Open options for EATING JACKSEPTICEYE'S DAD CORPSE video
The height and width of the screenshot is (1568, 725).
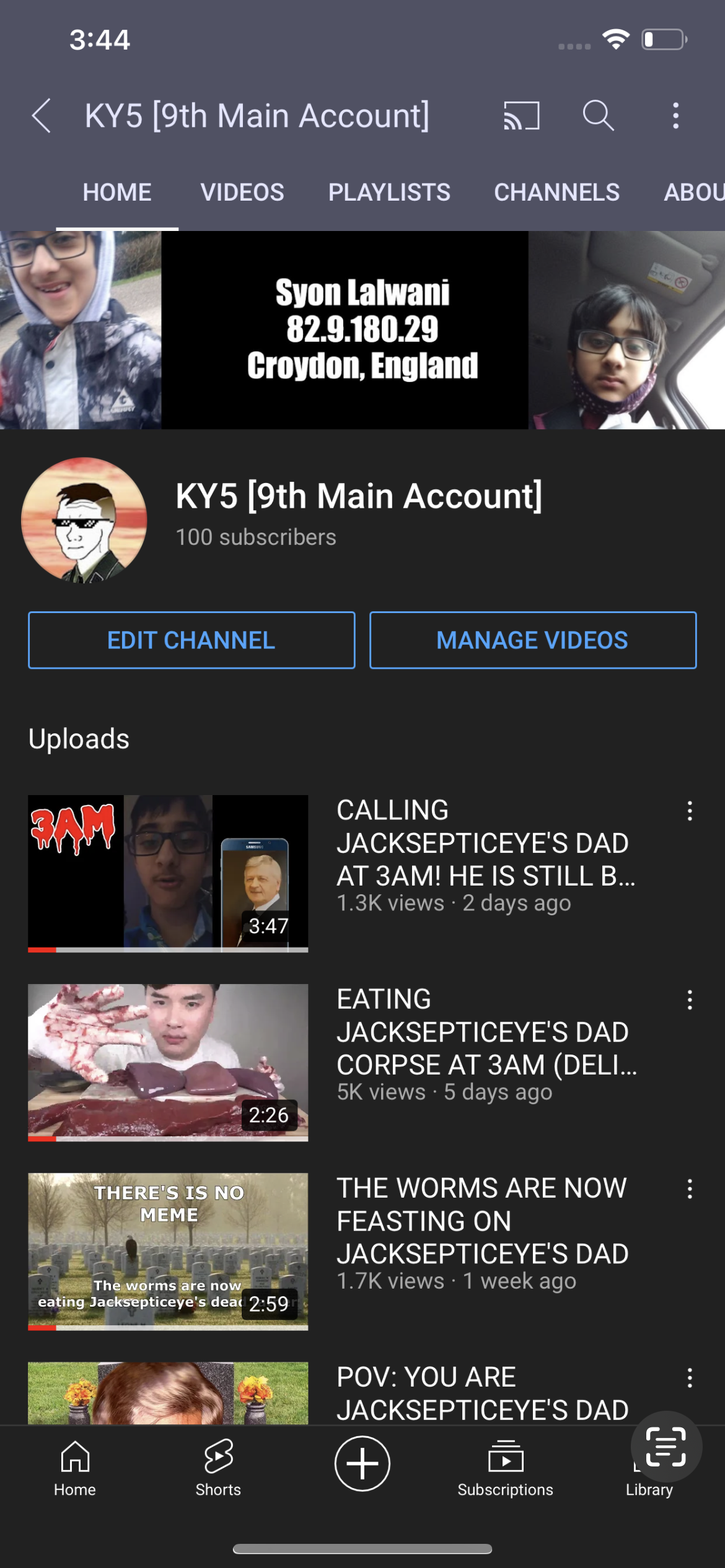[x=690, y=1000]
